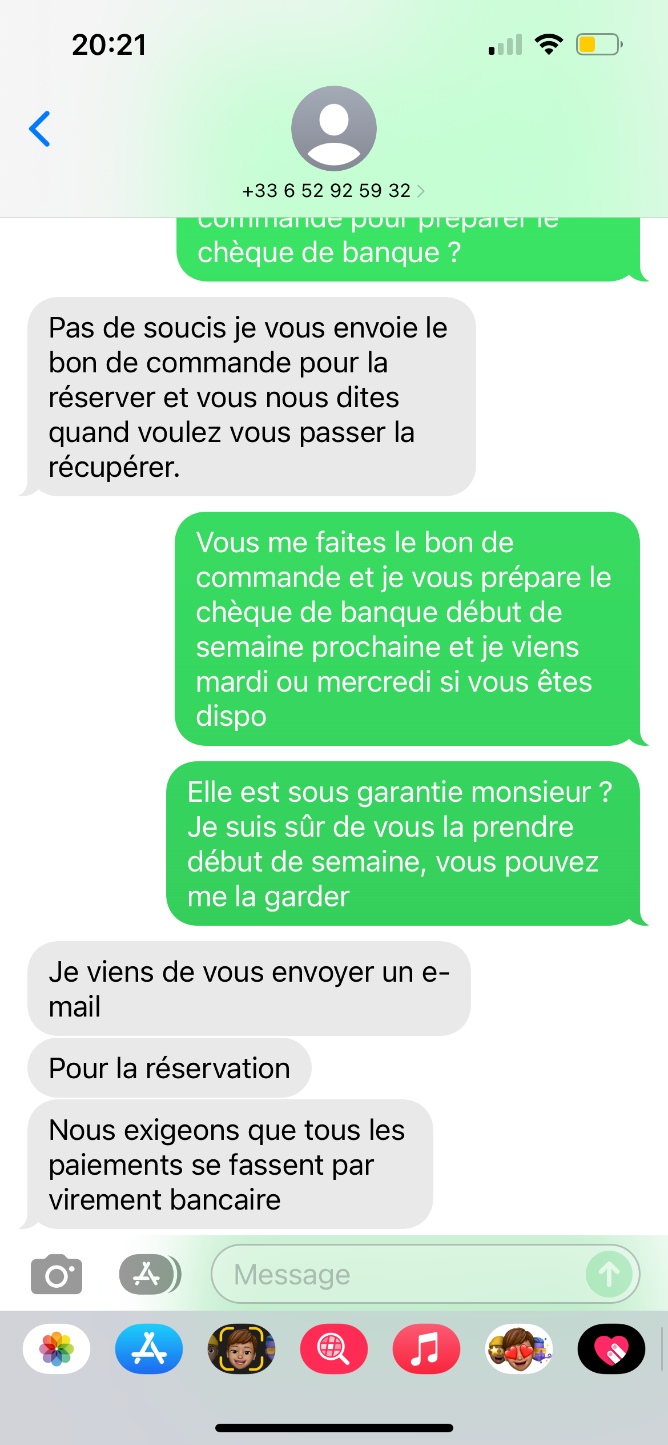Image resolution: width=668 pixels, height=1445 pixels.
Task: Go back to the conversations list
Action: (x=40, y=129)
